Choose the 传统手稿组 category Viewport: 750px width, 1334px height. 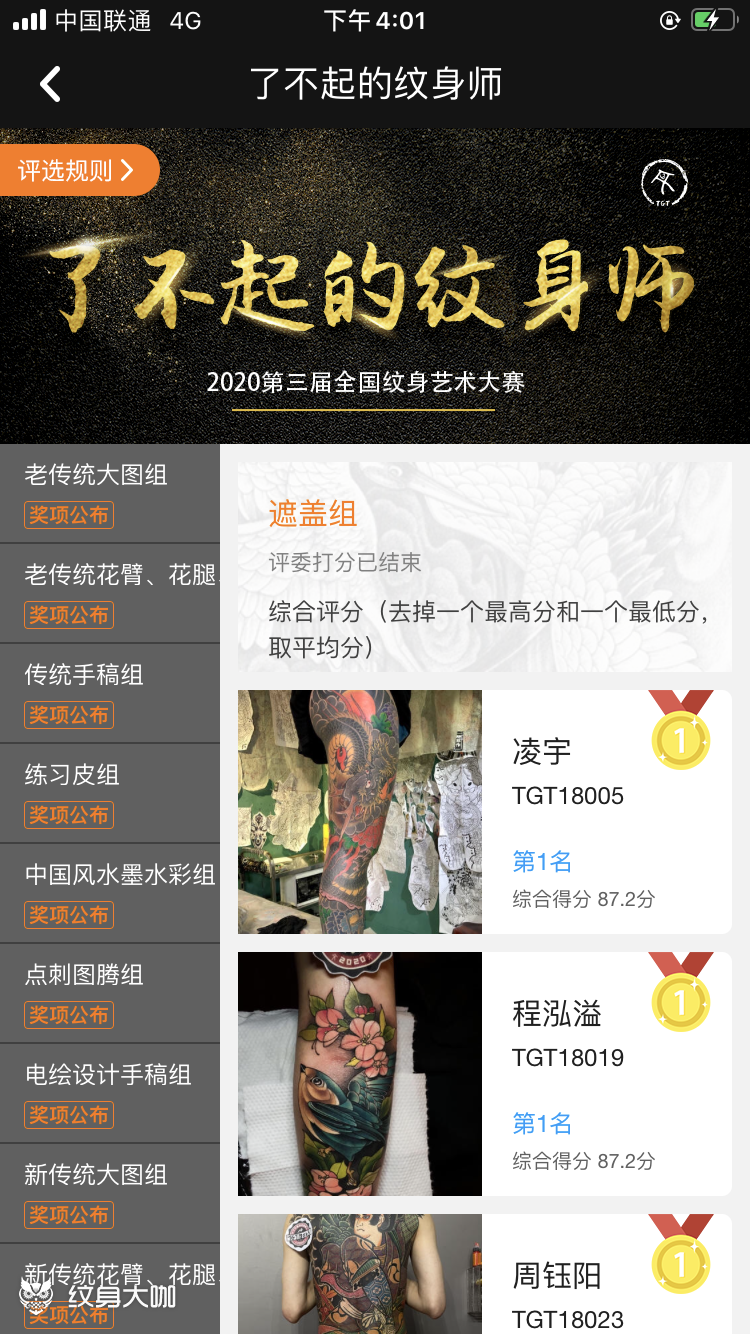[x=109, y=693]
